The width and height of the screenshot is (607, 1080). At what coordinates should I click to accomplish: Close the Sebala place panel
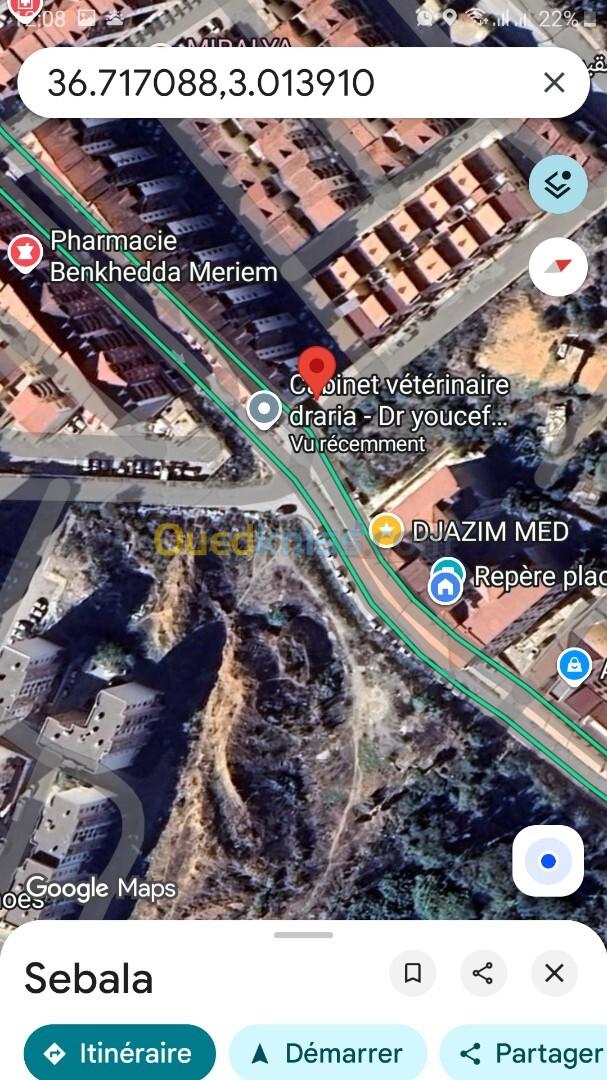tap(554, 973)
